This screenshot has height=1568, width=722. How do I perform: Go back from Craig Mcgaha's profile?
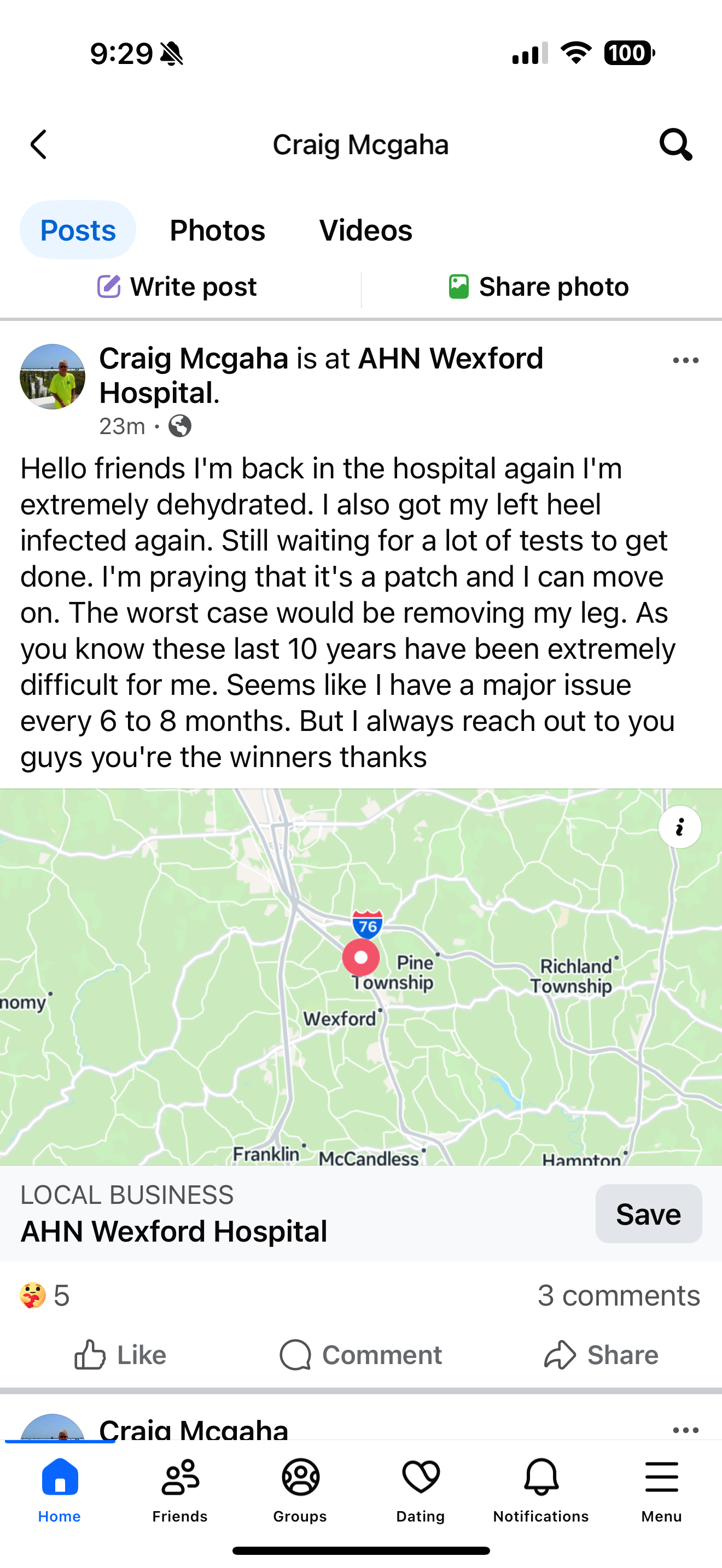tap(38, 145)
